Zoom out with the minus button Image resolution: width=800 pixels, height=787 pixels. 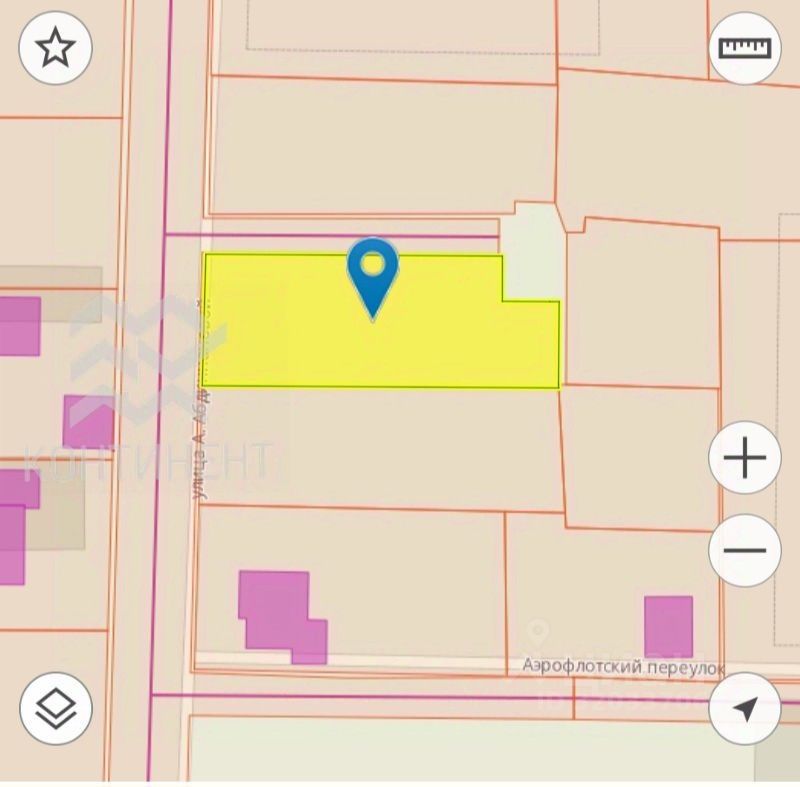[x=745, y=550]
